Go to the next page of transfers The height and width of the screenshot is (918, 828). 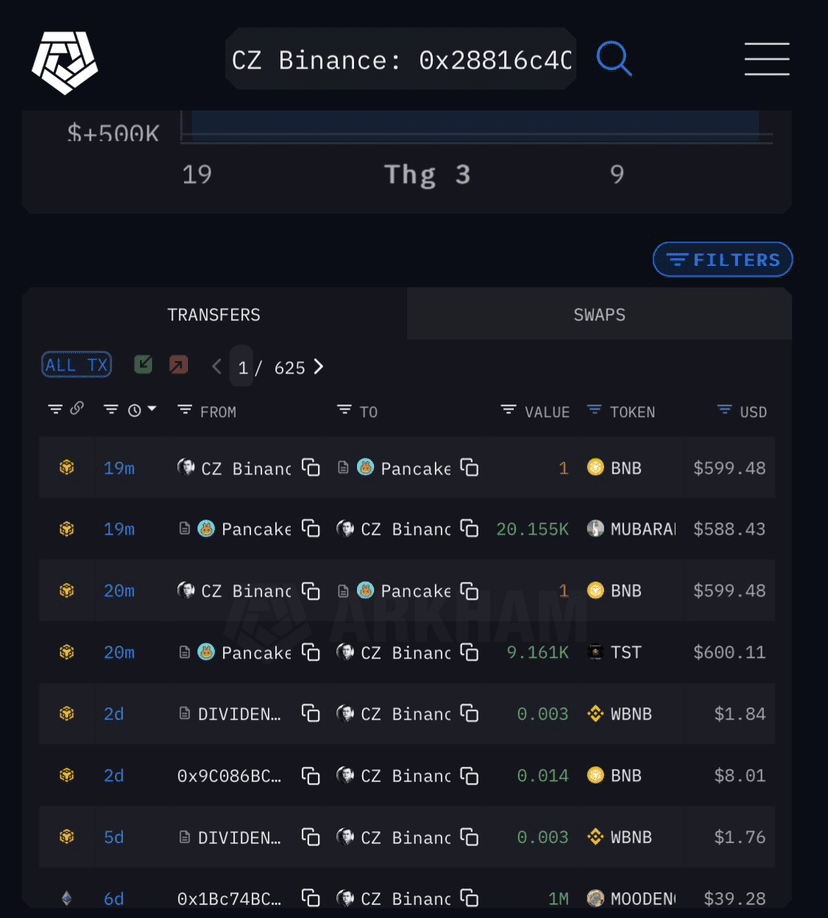click(318, 366)
